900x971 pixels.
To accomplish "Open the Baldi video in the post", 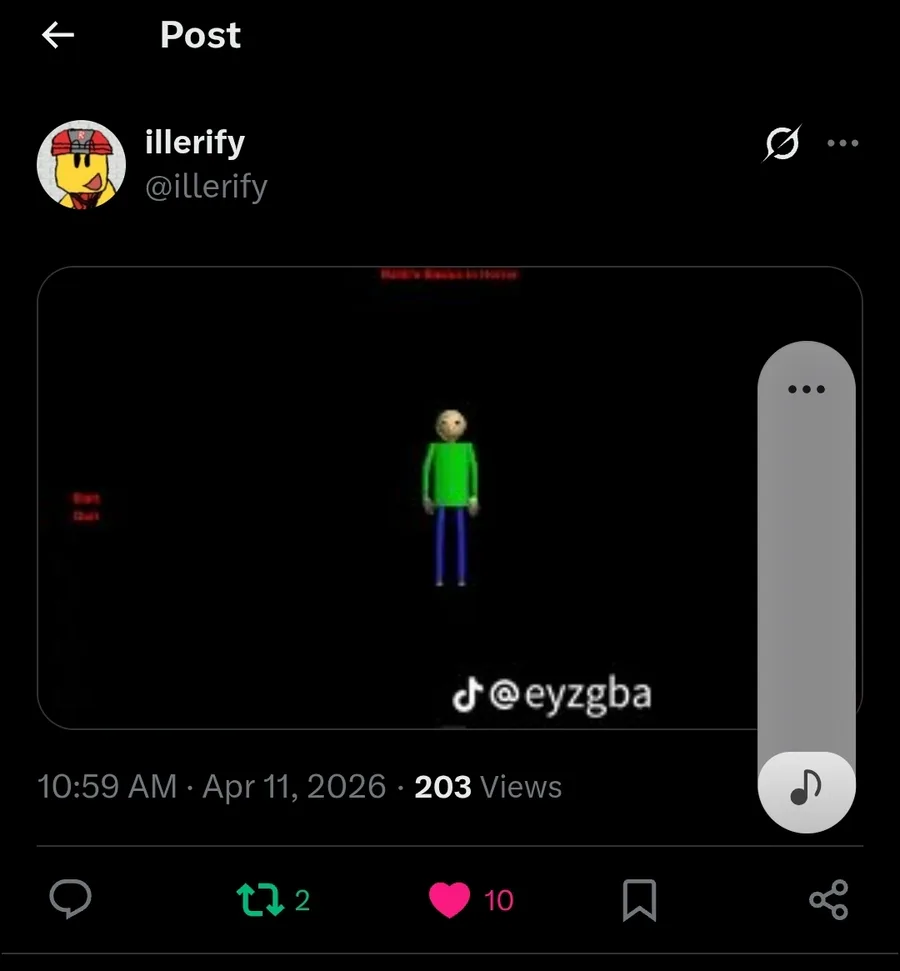I will tap(400, 497).
